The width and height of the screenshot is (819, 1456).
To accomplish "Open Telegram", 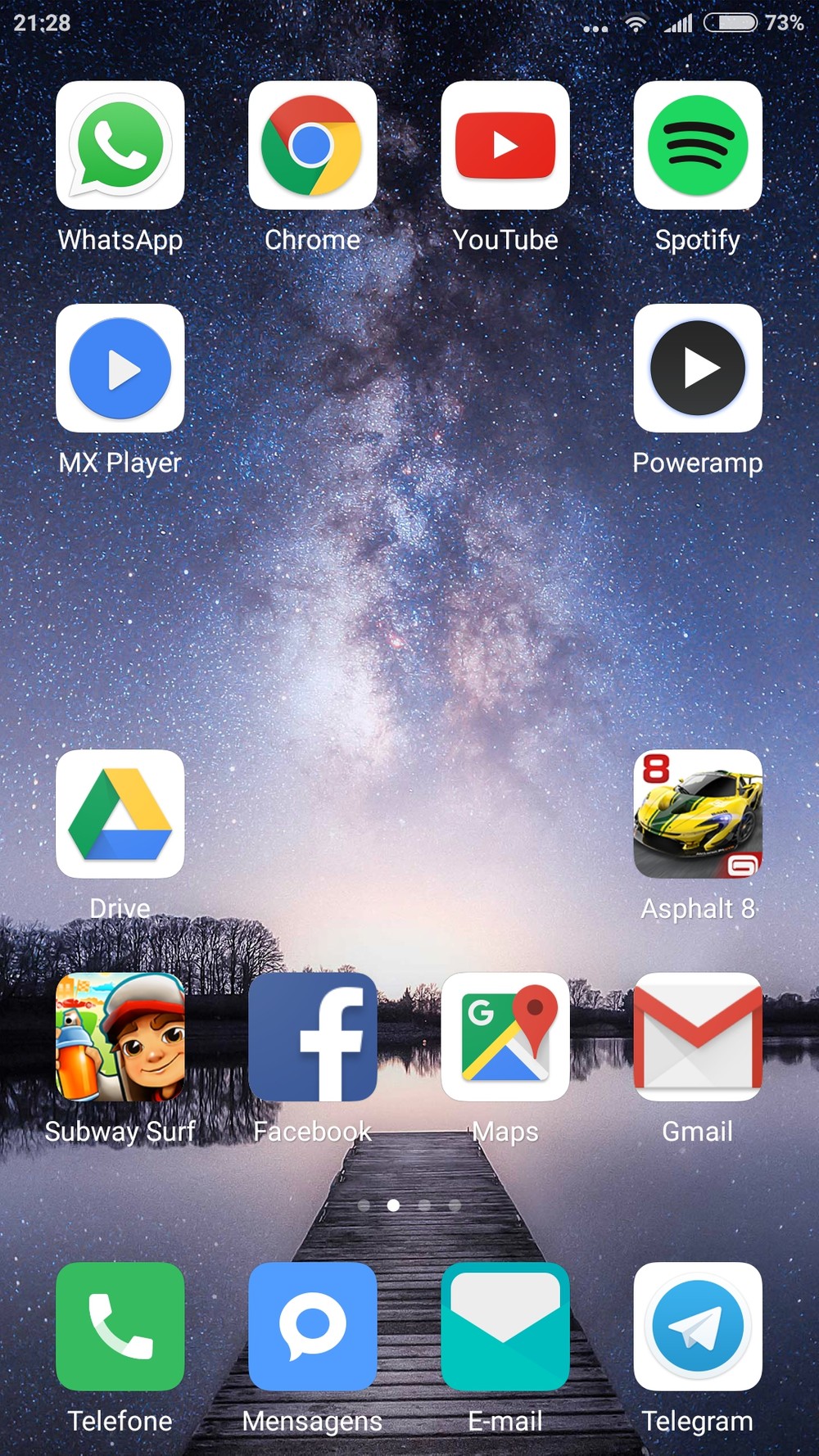I will (x=698, y=1327).
